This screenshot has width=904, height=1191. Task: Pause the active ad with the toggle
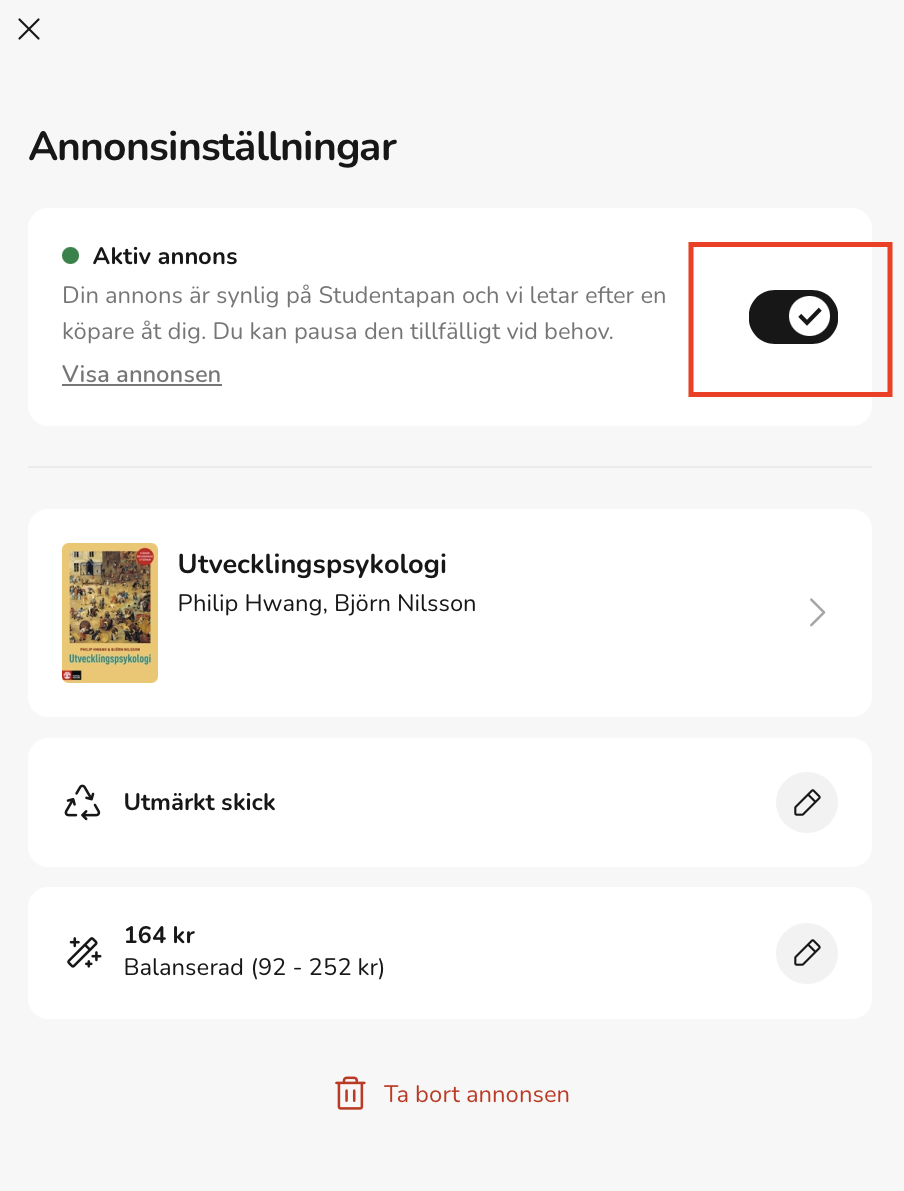point(793,318)
